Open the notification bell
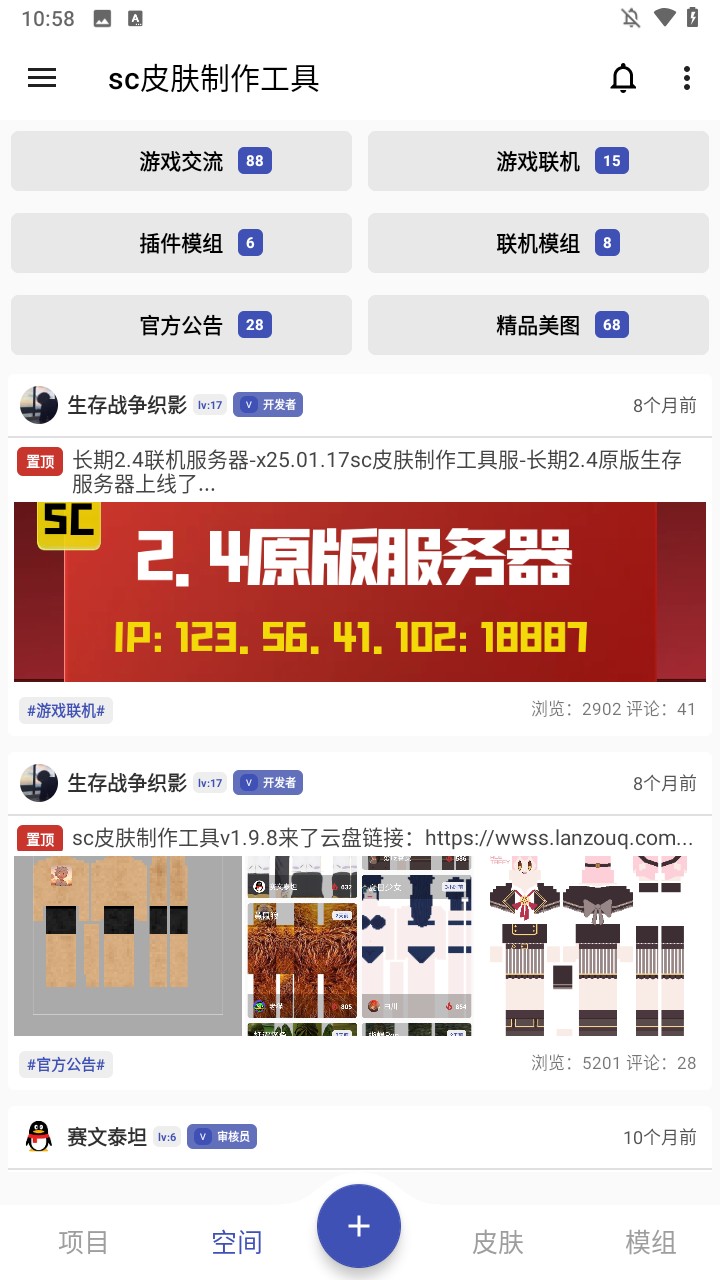Screen dimensions: 720x1280 pyautogui.click(x=623, y=78)
